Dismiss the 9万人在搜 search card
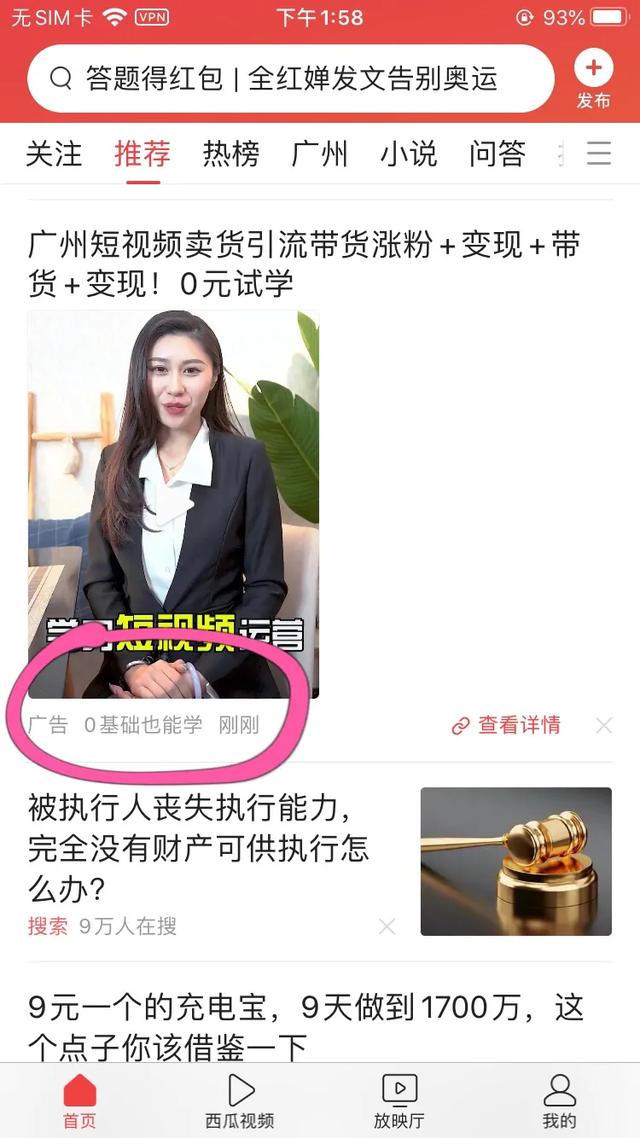640x1138 pixels. click(x=387, y=926)
